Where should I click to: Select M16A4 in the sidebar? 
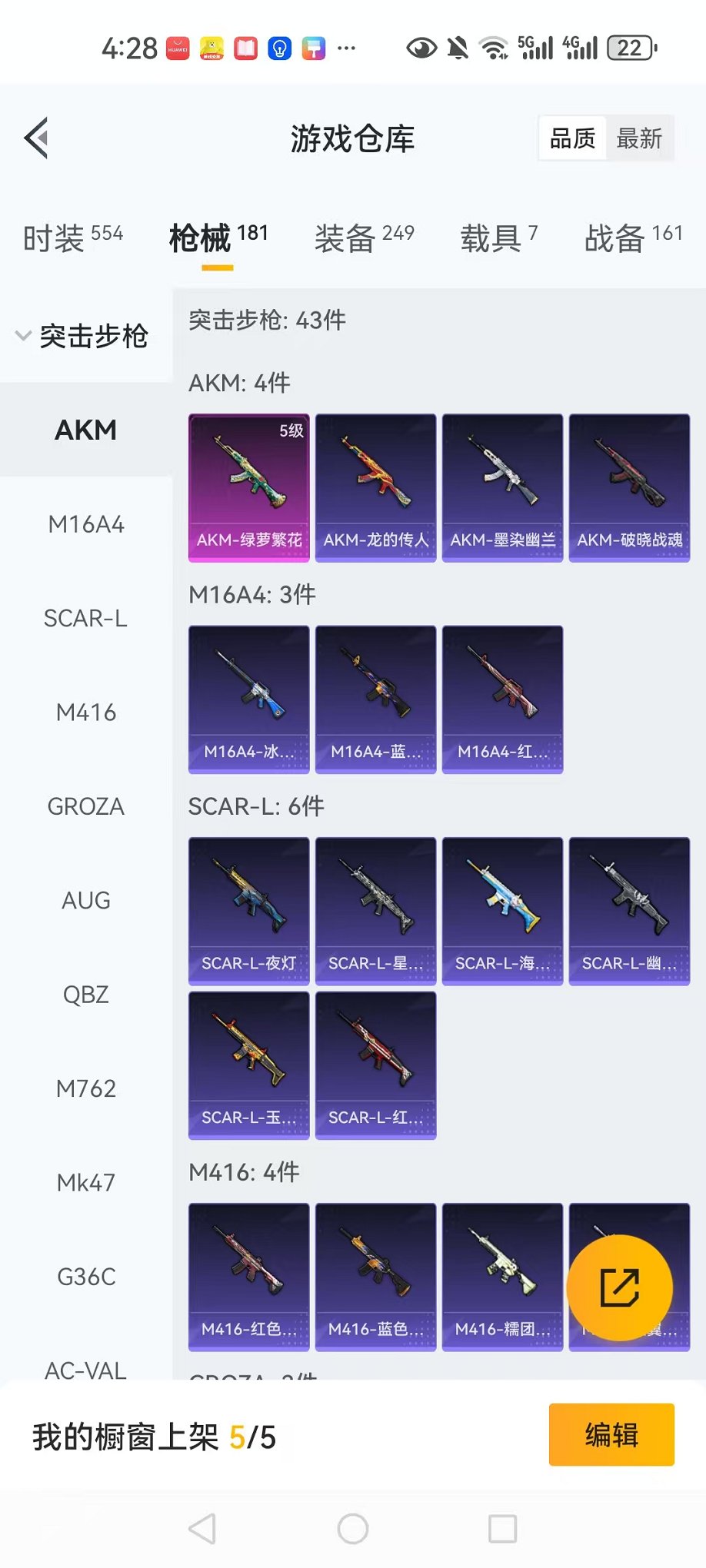[x=86, y=525]
